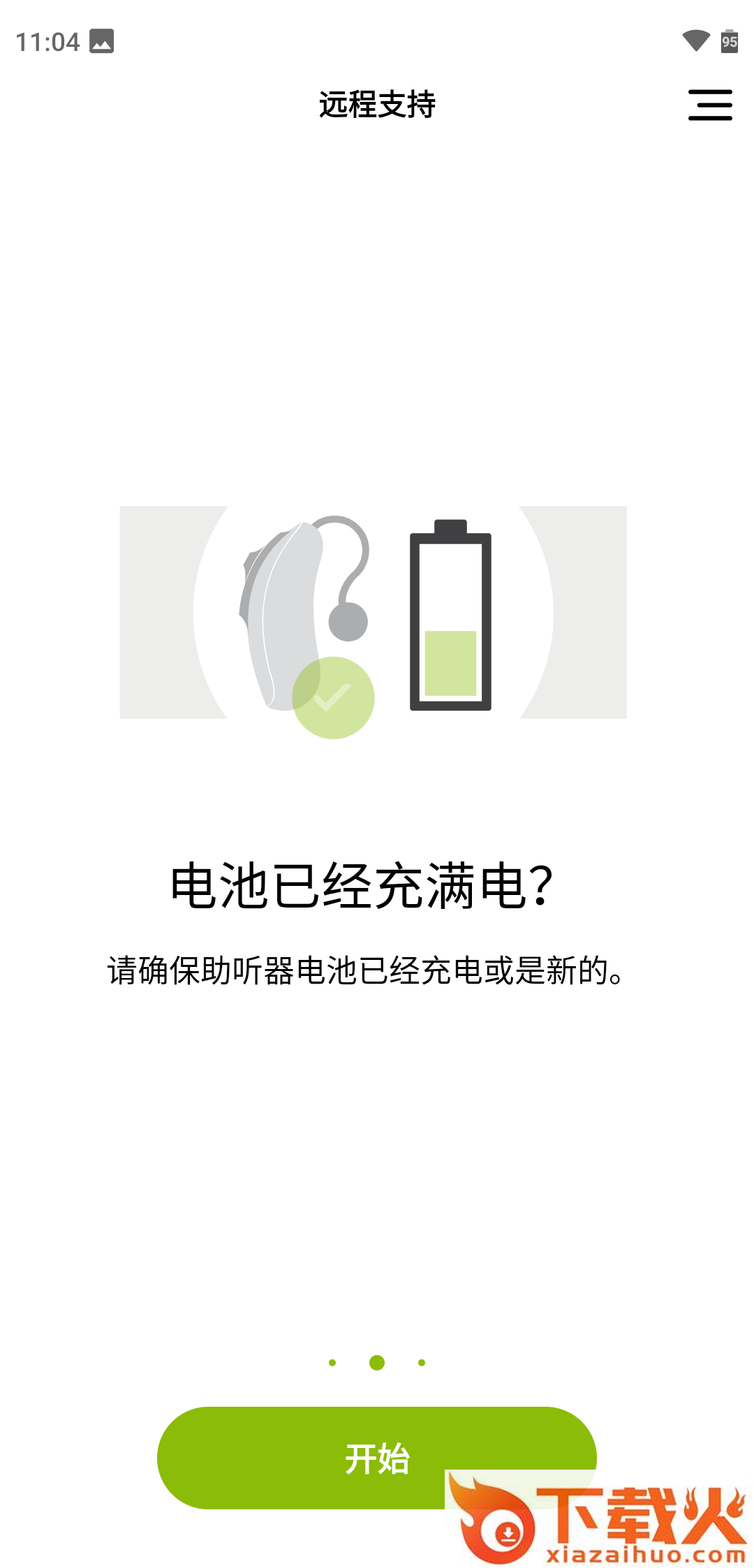This screenshot has height=1568, width=754.
Task: Open the hamburger menu
Action: (x=710, y=105)
